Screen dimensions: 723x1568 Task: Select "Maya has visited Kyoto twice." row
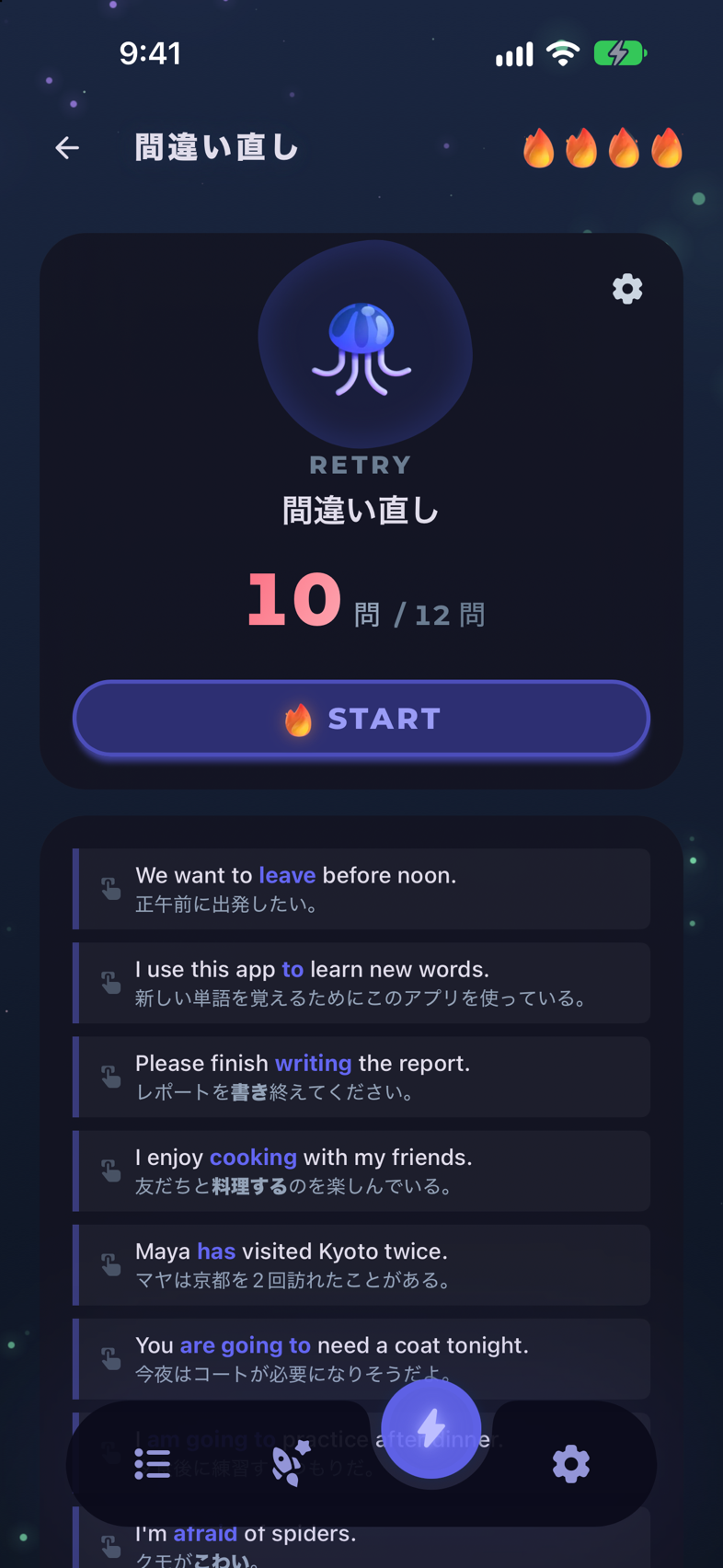pyautogui.click(x=361, y=1264)
